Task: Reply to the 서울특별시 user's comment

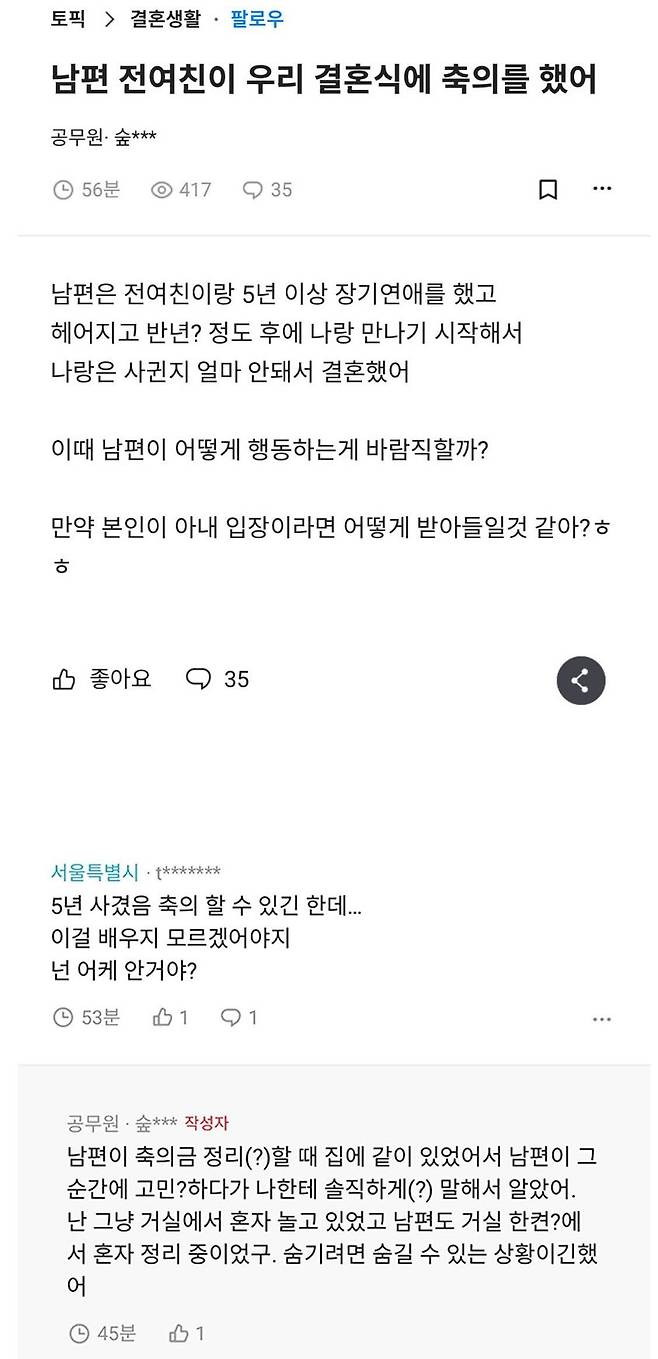Action: click(x=239, y=1018)
